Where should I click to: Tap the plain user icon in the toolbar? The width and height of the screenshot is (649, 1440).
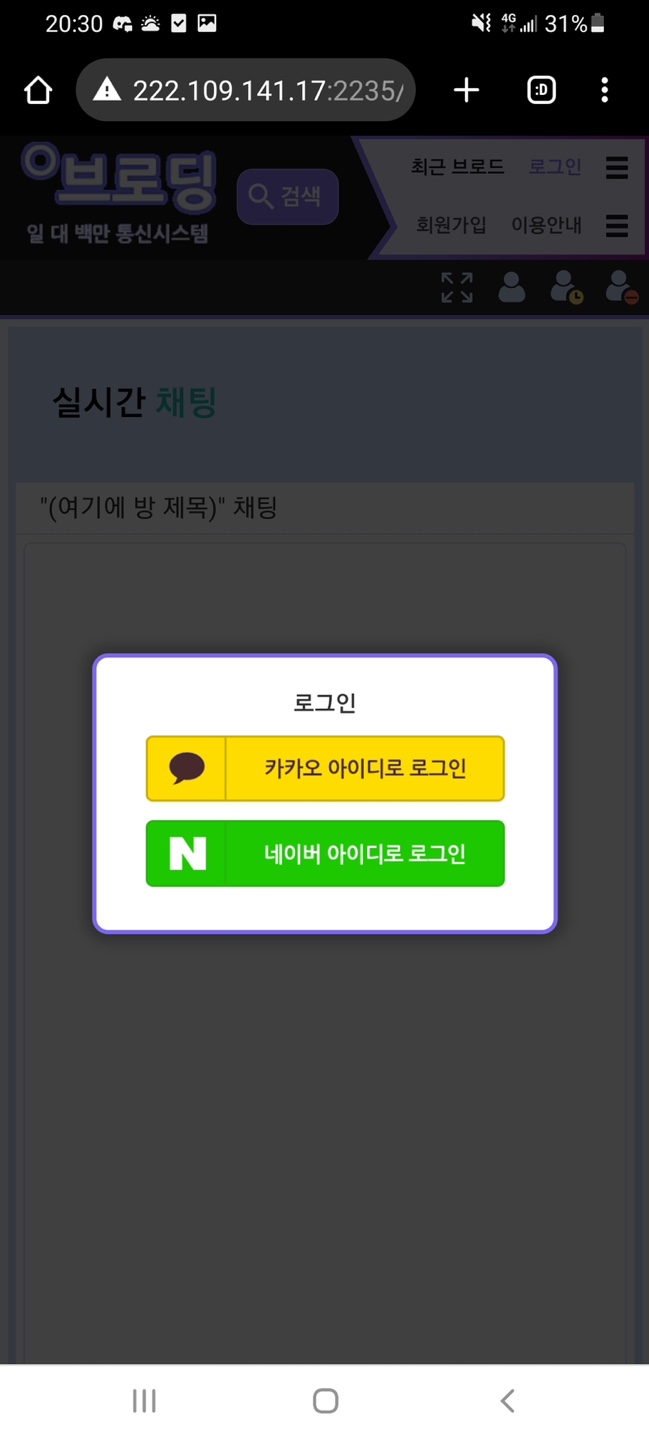coord(512,288)
